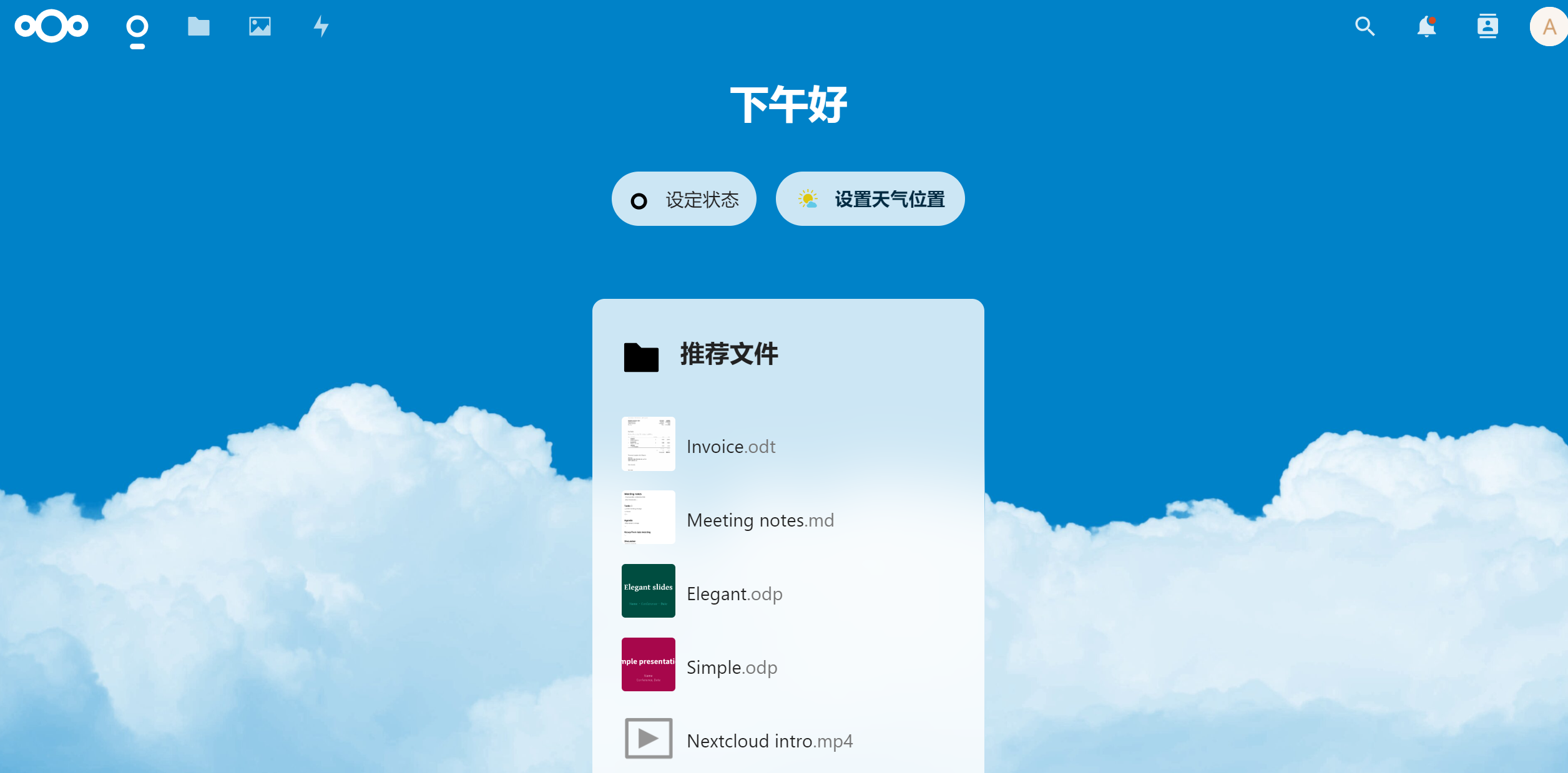Open the Activity lightning icon
Image resolution: width=1568 pixels, height=773 pixels.
click(321, 26)
